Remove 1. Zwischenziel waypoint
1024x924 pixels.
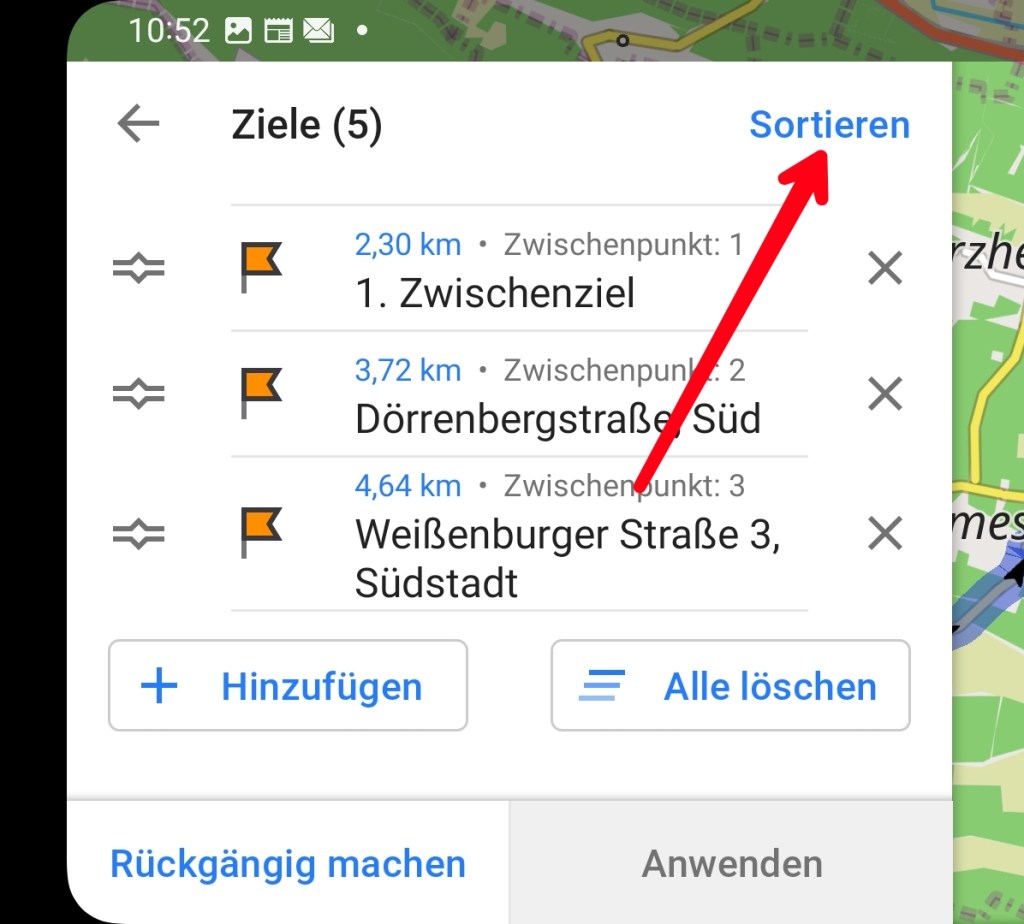click(x=885, y=268)
